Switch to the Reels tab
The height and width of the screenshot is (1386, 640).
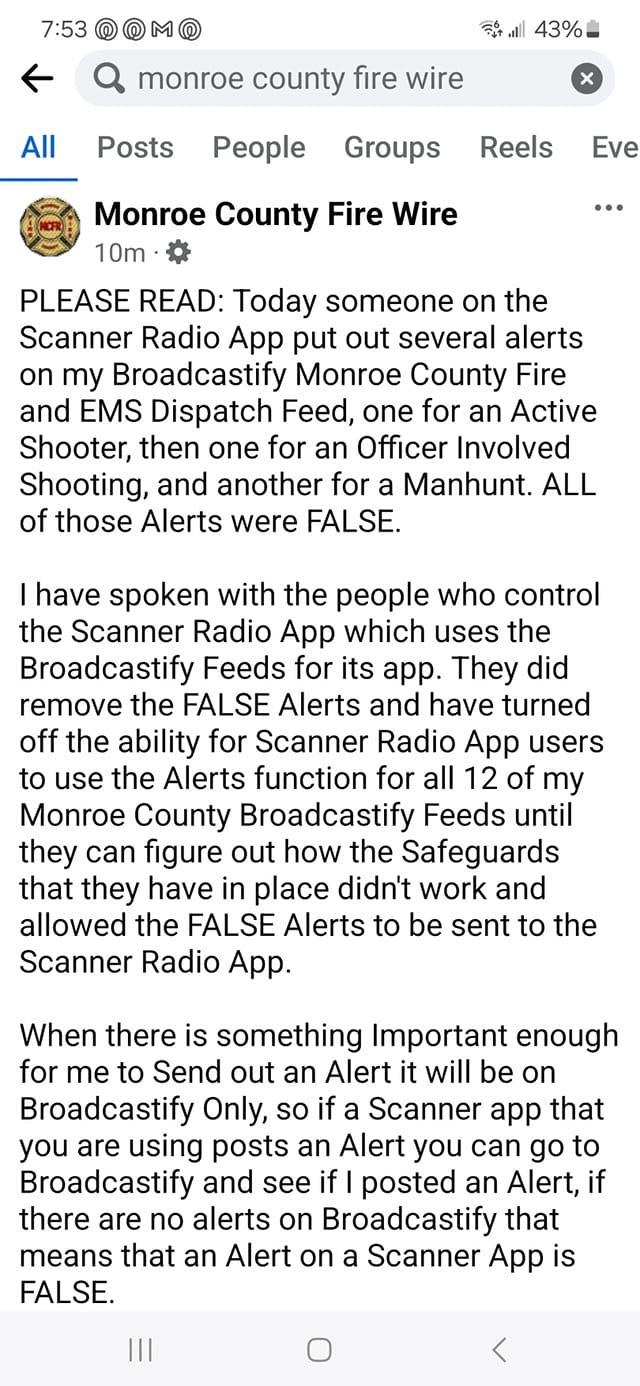point(516,148)
